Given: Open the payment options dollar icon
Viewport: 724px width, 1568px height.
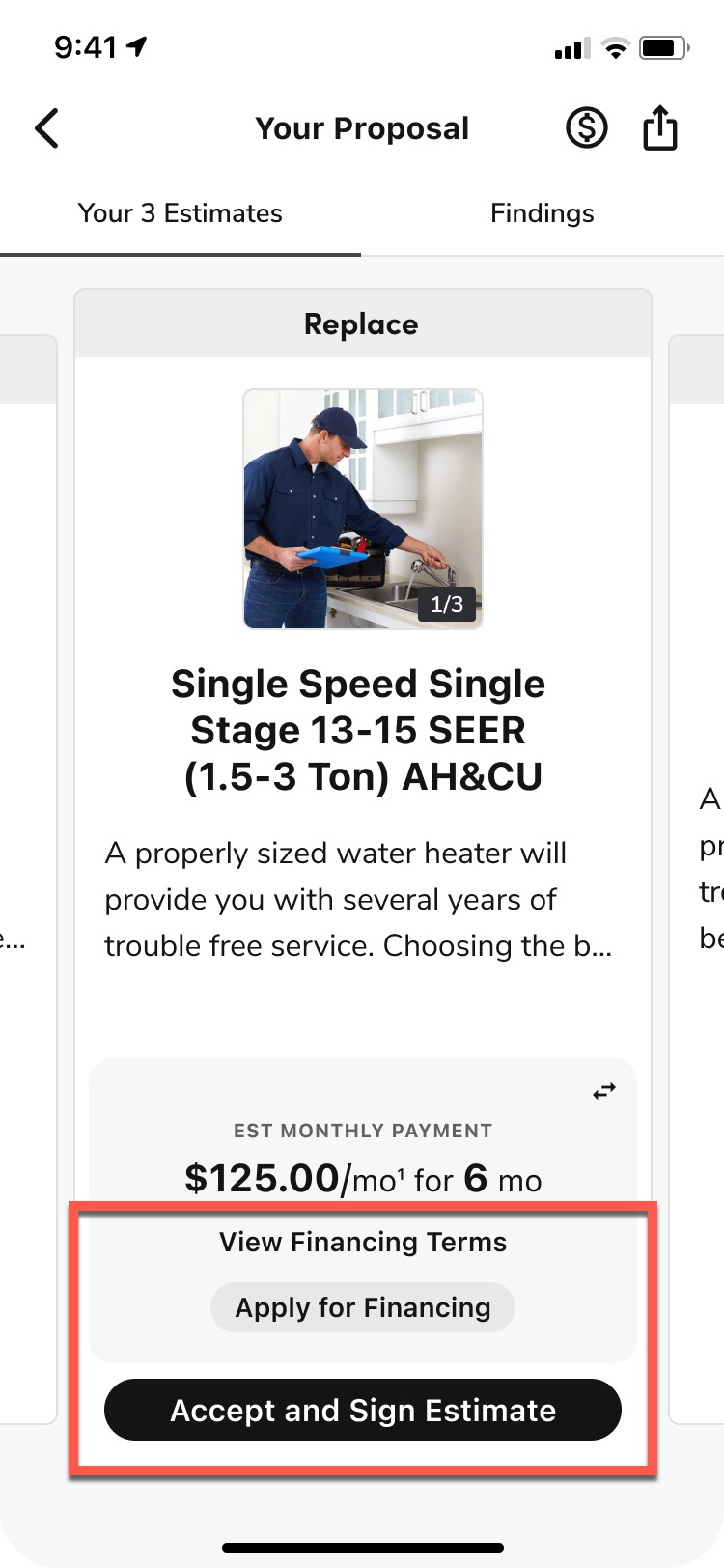Looking at the screenshot, I should (586, 126).
